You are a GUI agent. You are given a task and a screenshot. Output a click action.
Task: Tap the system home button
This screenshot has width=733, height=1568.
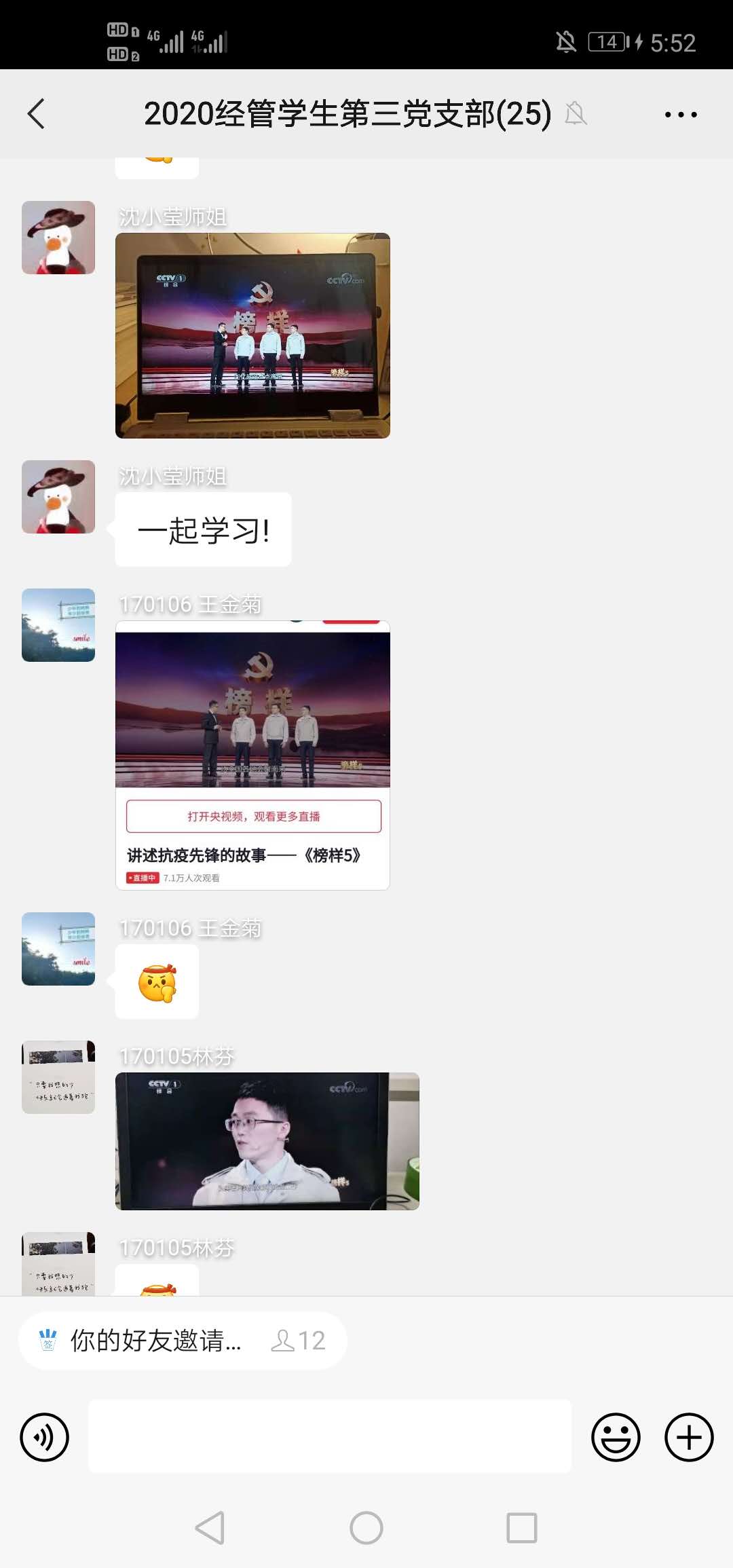pyautogui.click(x=366, y=1528)
